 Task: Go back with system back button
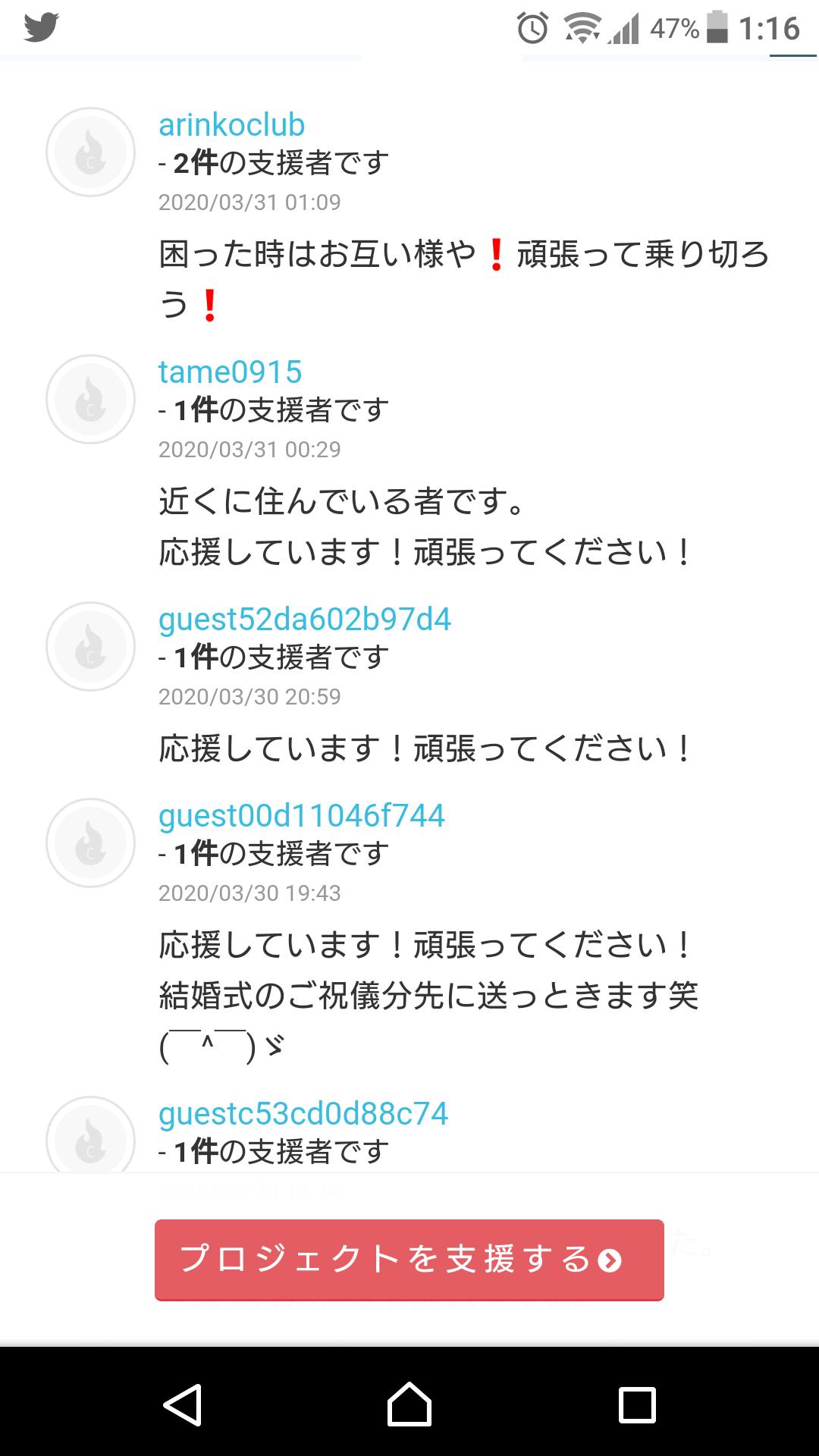click(182, 1405)
